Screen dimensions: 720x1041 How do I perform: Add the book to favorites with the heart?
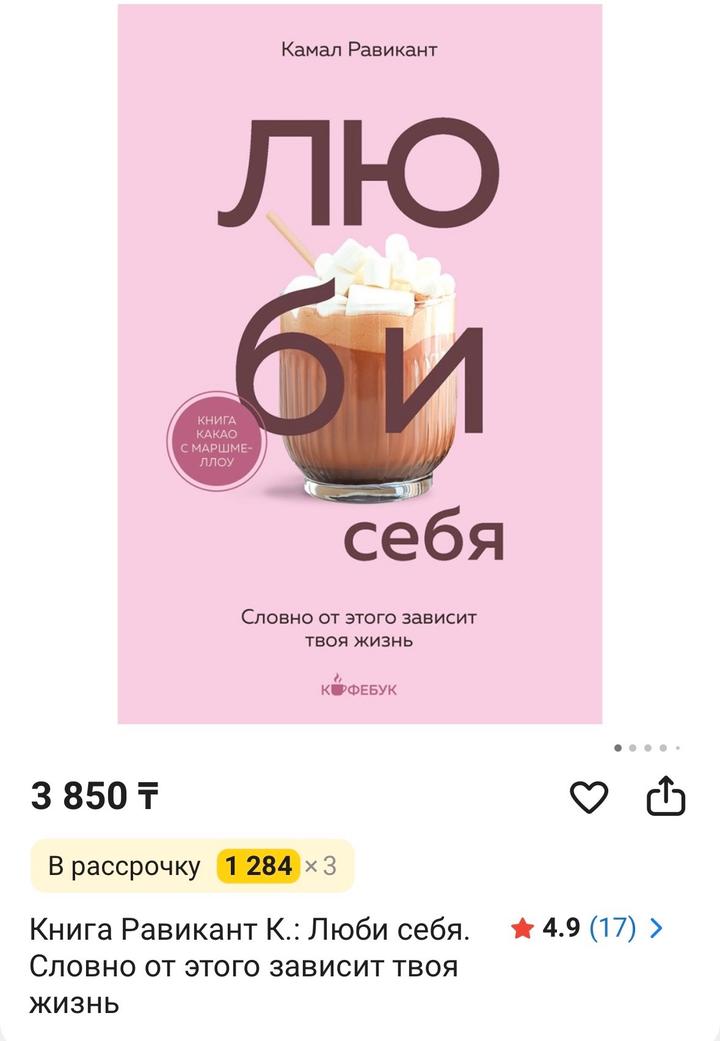(x=589, y=797)
